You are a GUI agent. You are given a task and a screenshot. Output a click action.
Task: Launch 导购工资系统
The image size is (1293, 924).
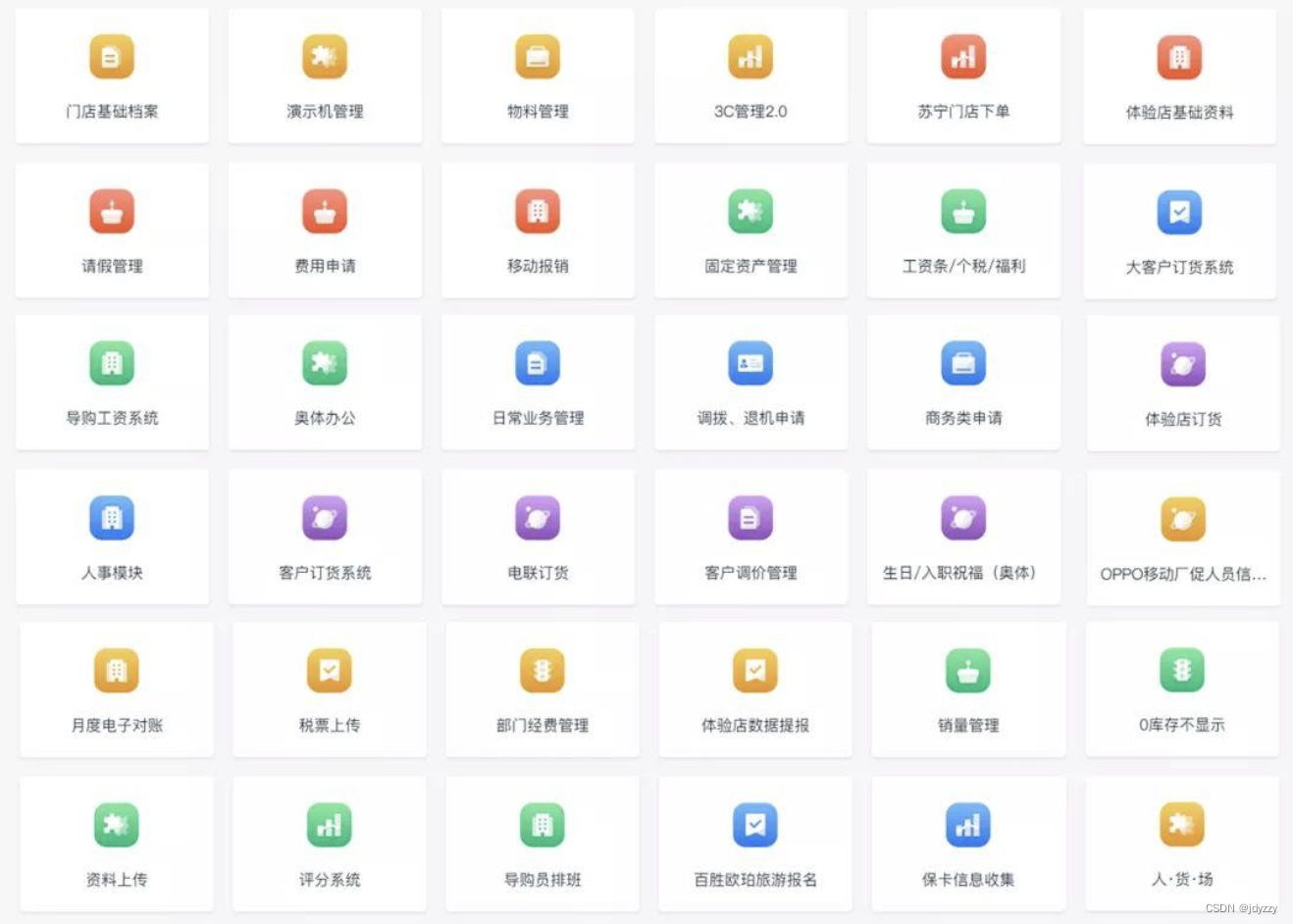click(112, 384)
